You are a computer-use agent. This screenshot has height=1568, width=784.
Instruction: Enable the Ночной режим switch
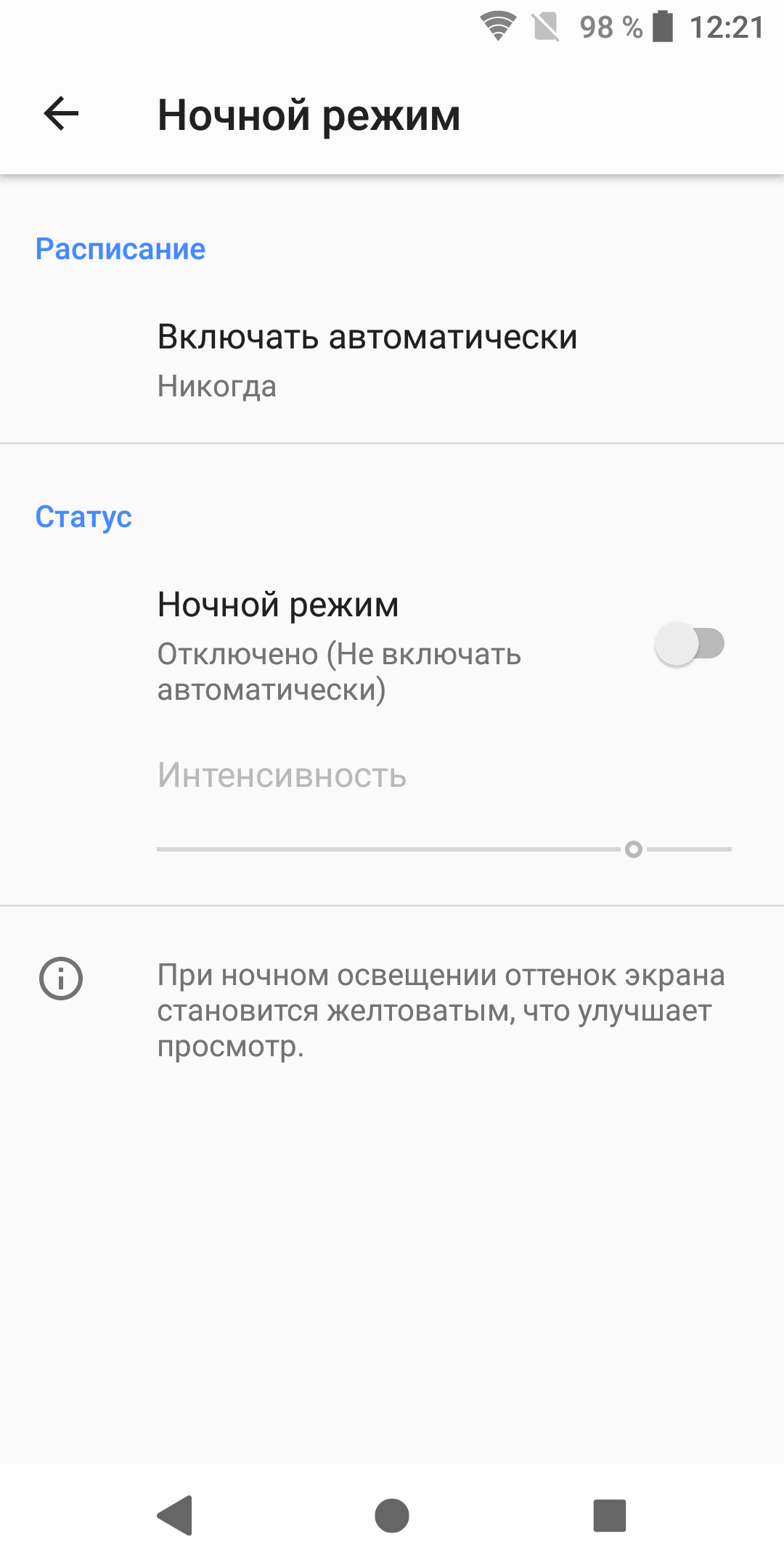click(x=689, y=644)
